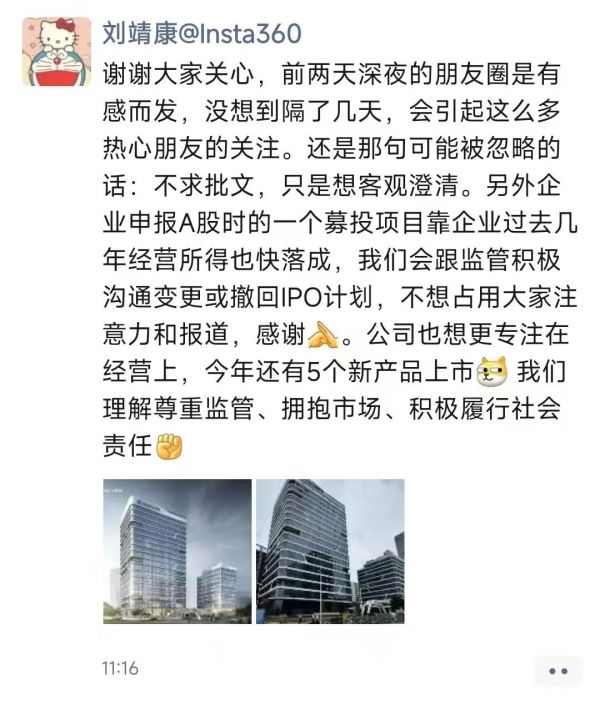View the second building photo

330,551
